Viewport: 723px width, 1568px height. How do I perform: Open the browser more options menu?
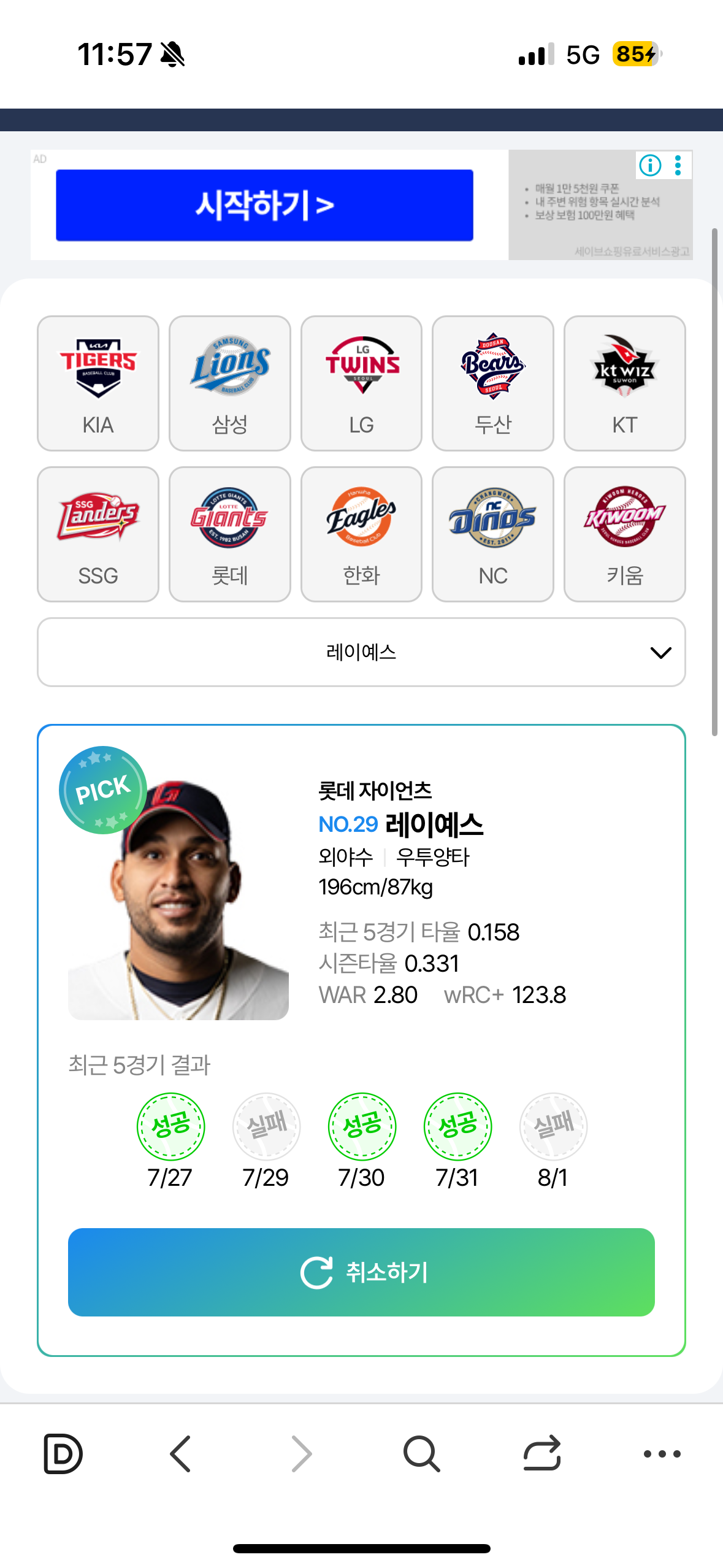662,1453
